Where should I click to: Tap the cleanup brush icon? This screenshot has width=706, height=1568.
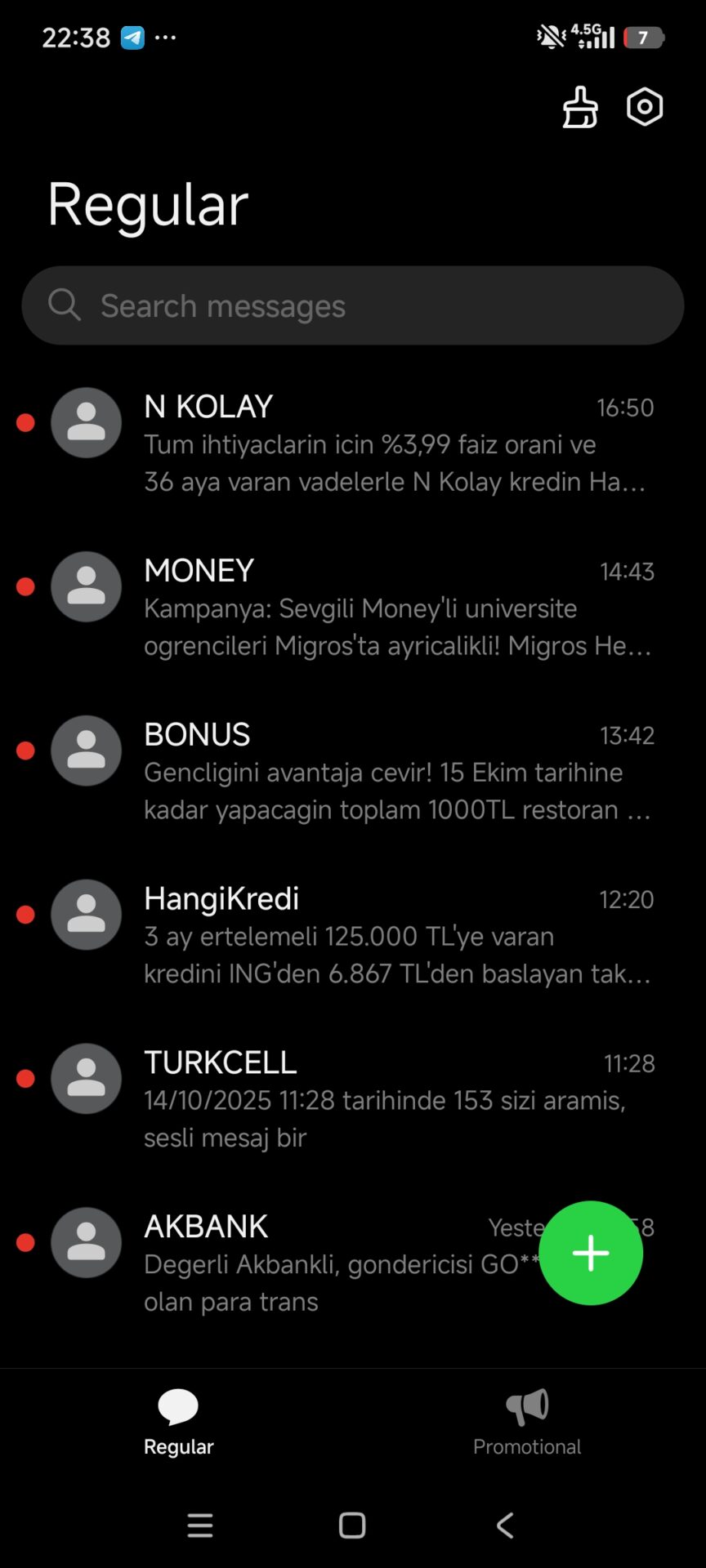(x=579, y=107)
